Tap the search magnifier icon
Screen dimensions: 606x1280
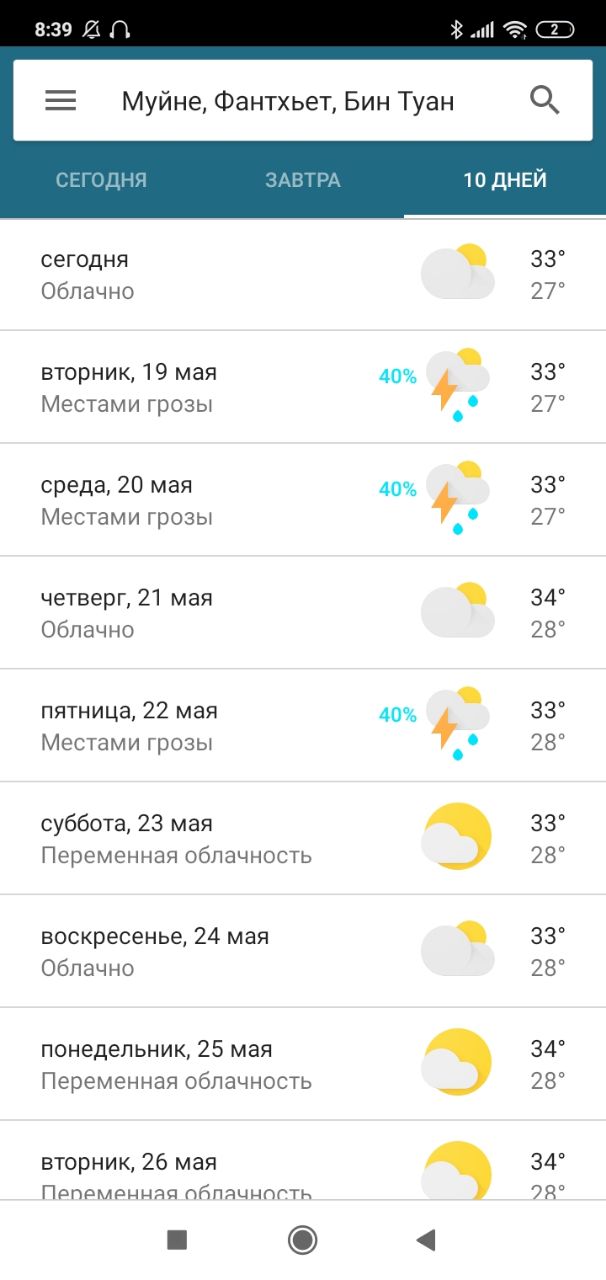pyautogui.click(x=545, y=100)
